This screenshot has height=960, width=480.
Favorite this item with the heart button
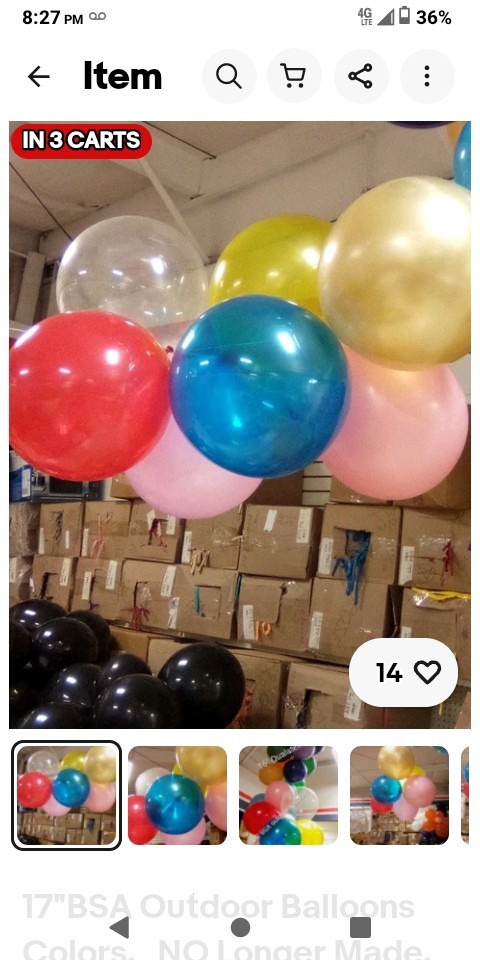coord(403,673)
